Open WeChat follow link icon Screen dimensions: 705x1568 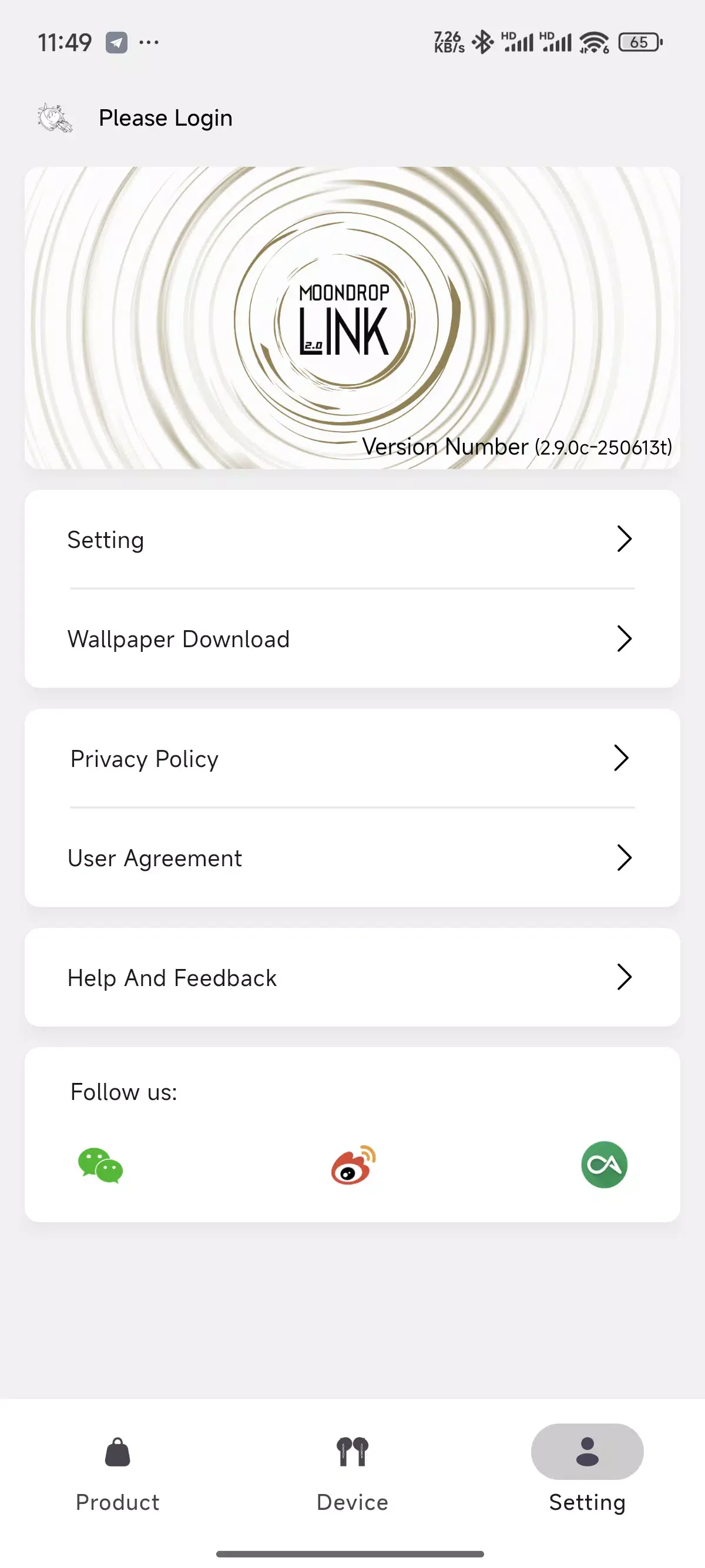click(102, 1166)
